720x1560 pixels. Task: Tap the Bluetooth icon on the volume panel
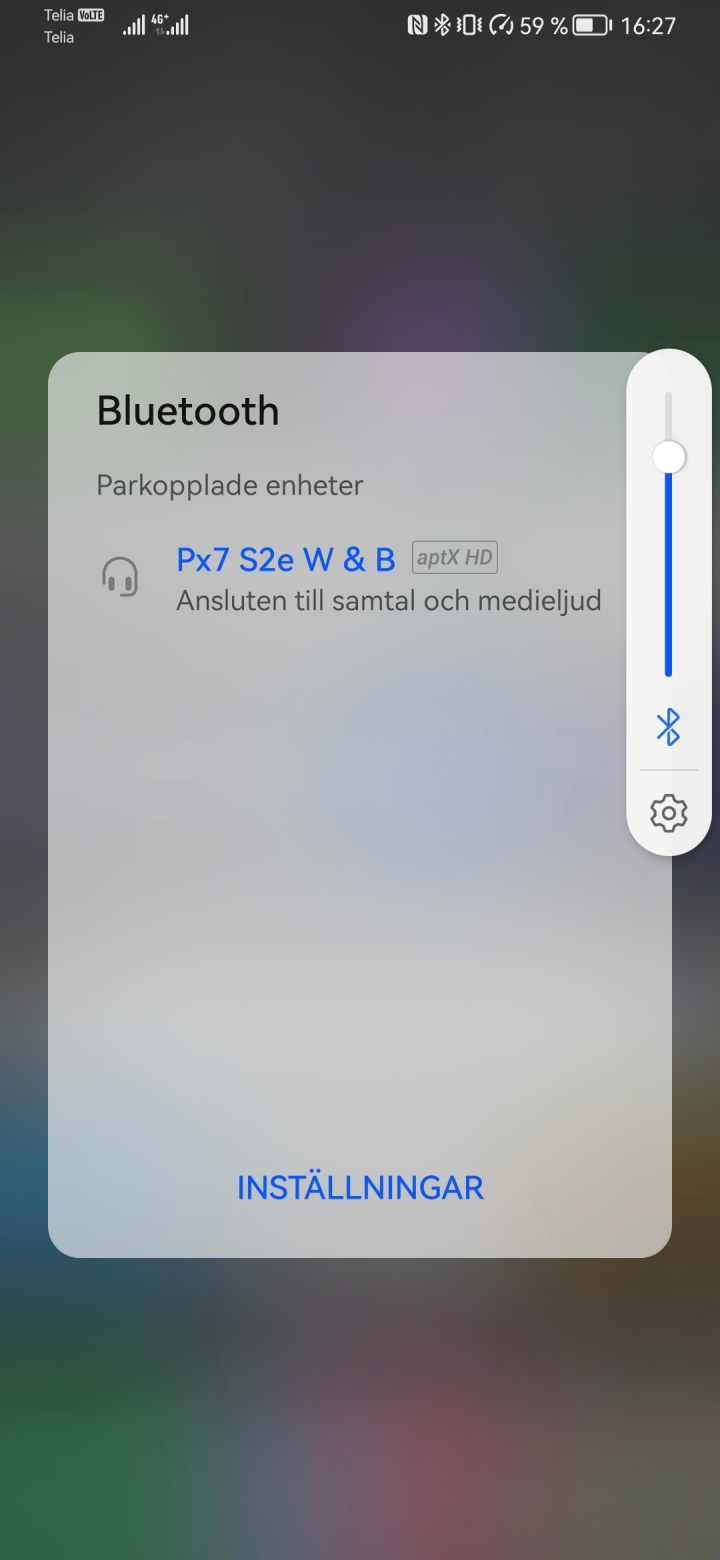click(x=668, y=727)
